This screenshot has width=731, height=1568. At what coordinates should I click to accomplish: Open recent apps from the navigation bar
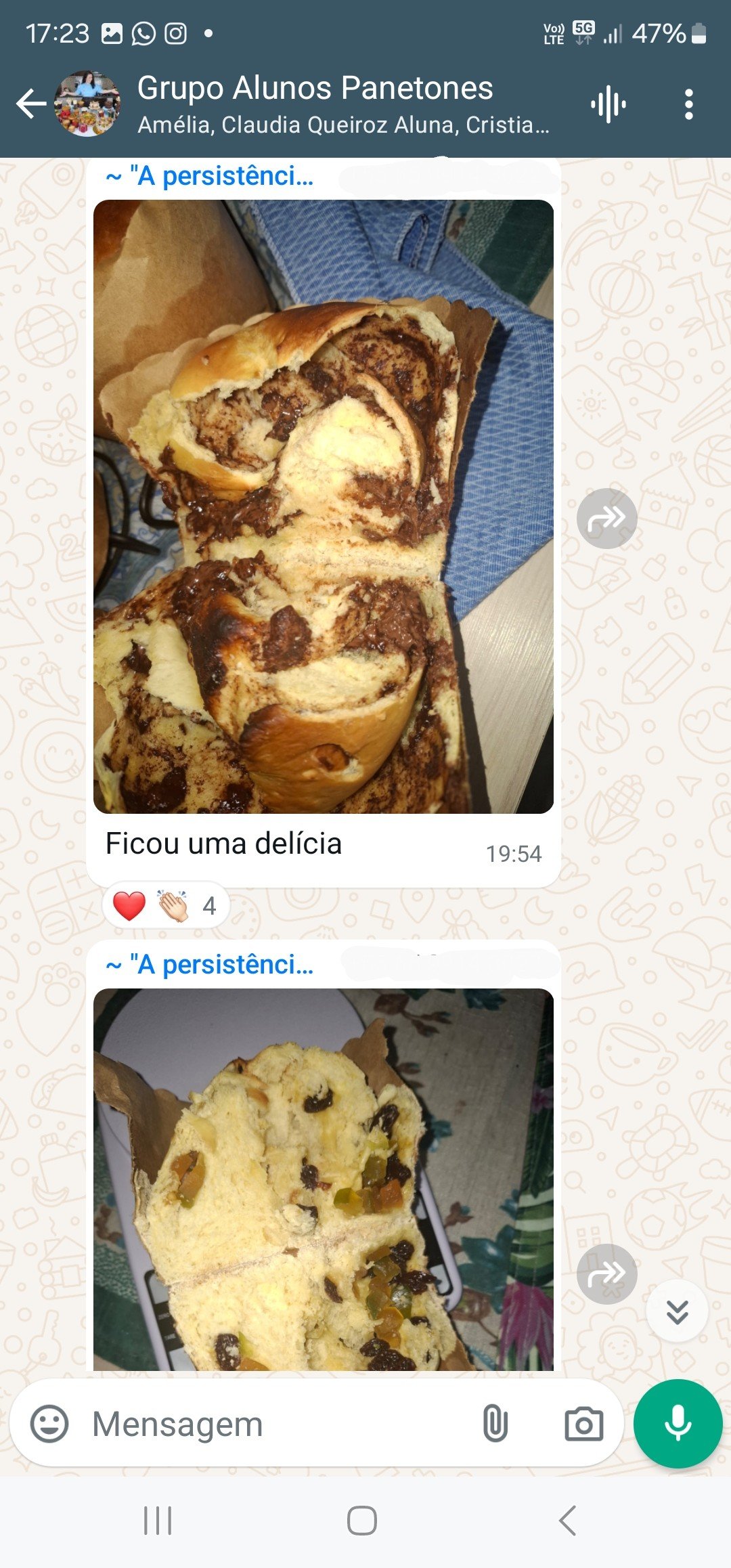pyautogui.click(x=158, y=1521)
